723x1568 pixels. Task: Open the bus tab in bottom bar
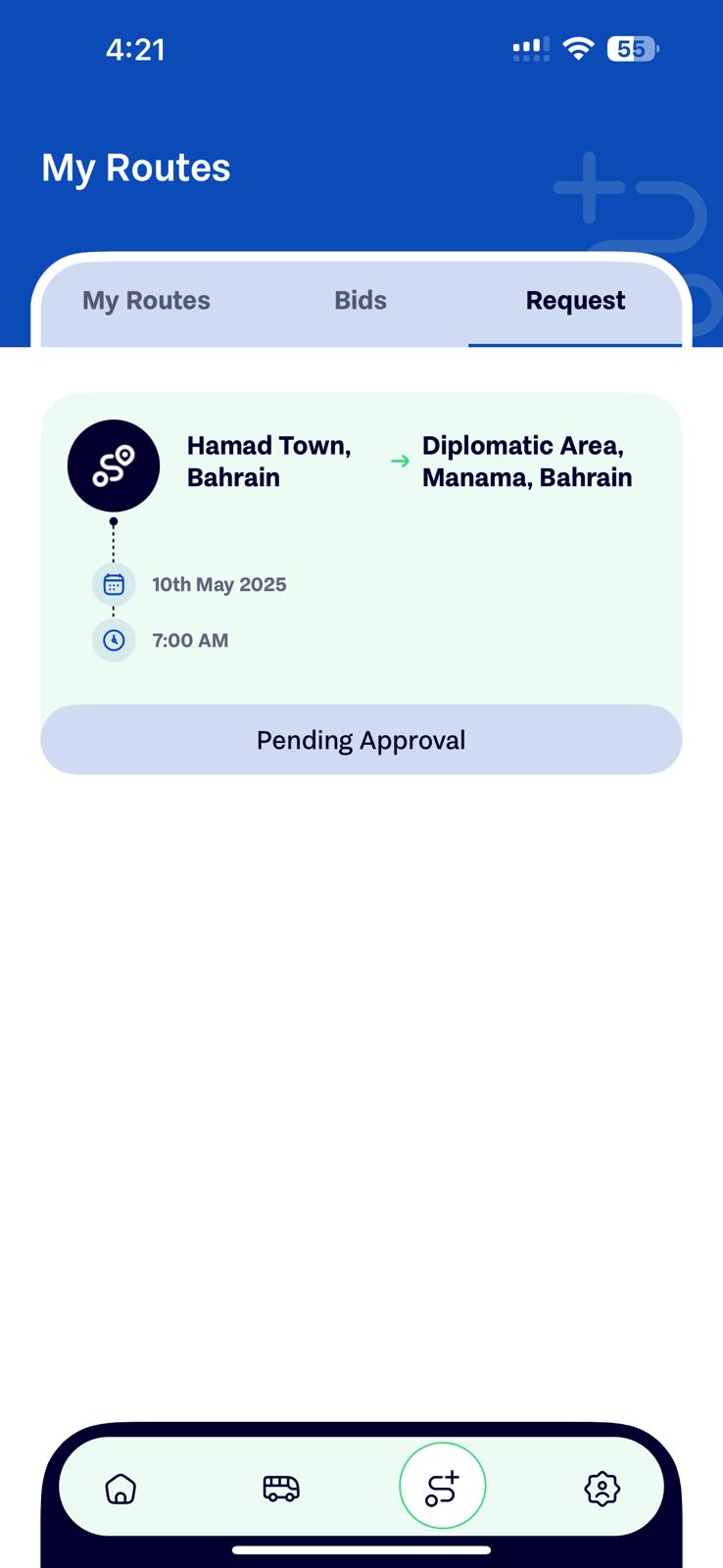tap(281, 1488)
